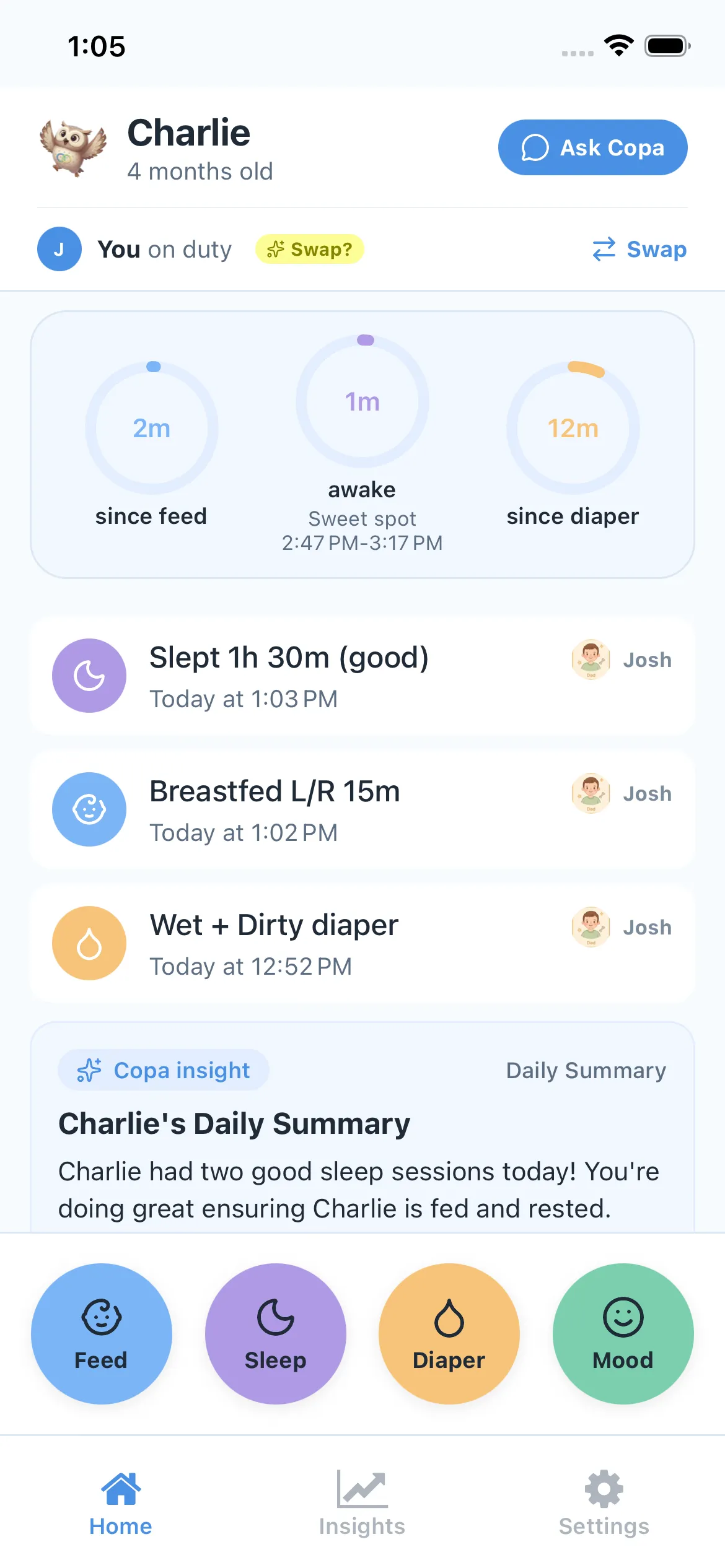Screen dimensions: 725x1568
Task: Tap the Swap? badge next to You on duty
Action: (309, 249)
